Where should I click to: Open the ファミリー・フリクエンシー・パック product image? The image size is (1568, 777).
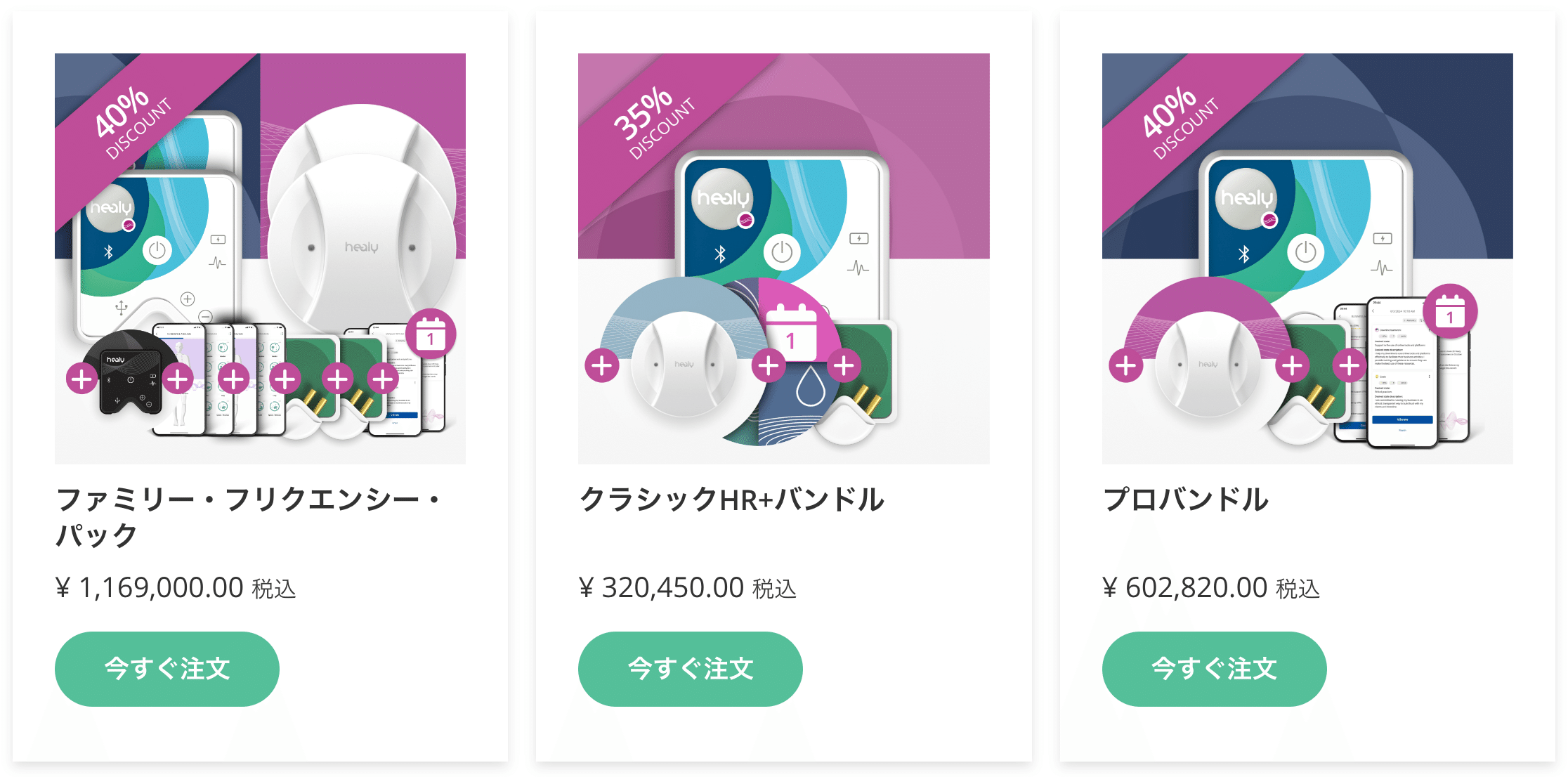pos(260,259)
